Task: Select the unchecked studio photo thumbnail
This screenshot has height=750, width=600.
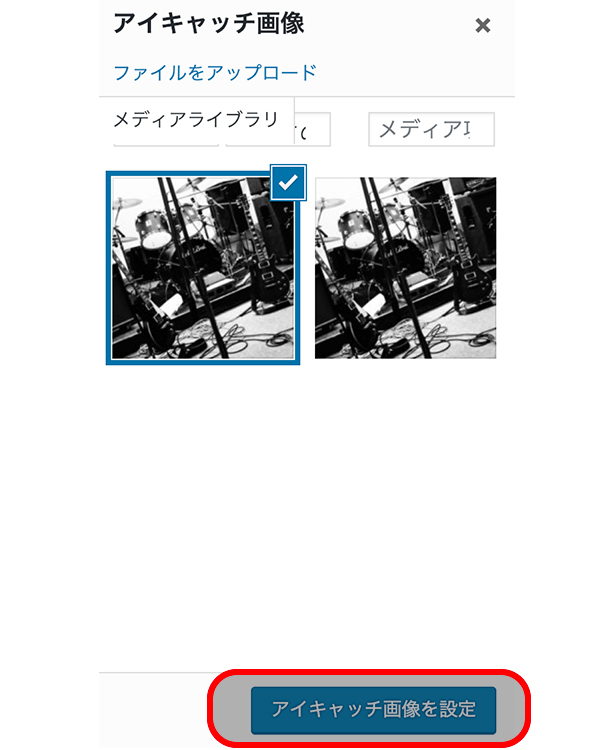Action: (x=405, y=268)
